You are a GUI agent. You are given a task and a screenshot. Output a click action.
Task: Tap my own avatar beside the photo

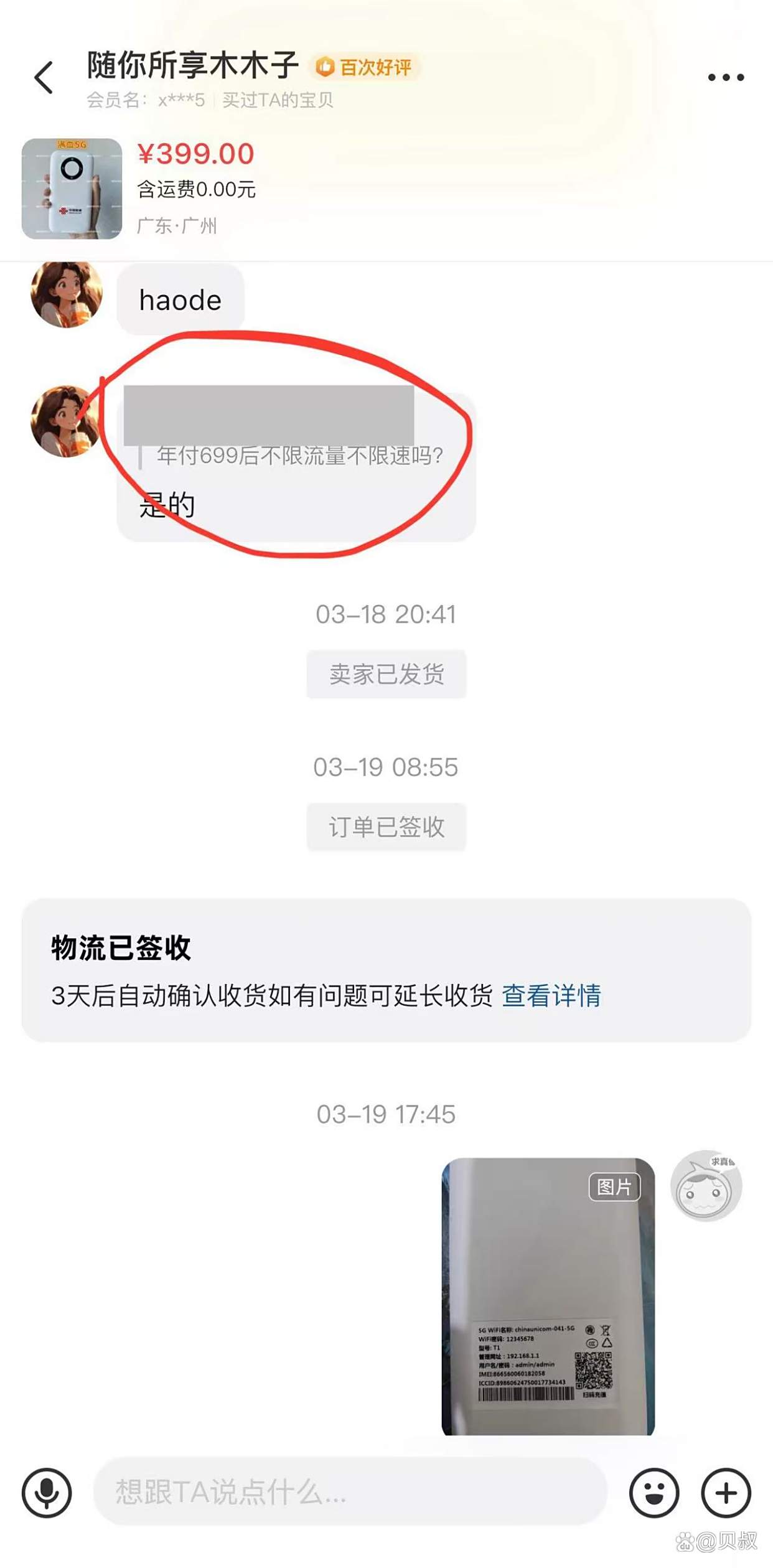pyautogui.click(x=706, y=1185)
